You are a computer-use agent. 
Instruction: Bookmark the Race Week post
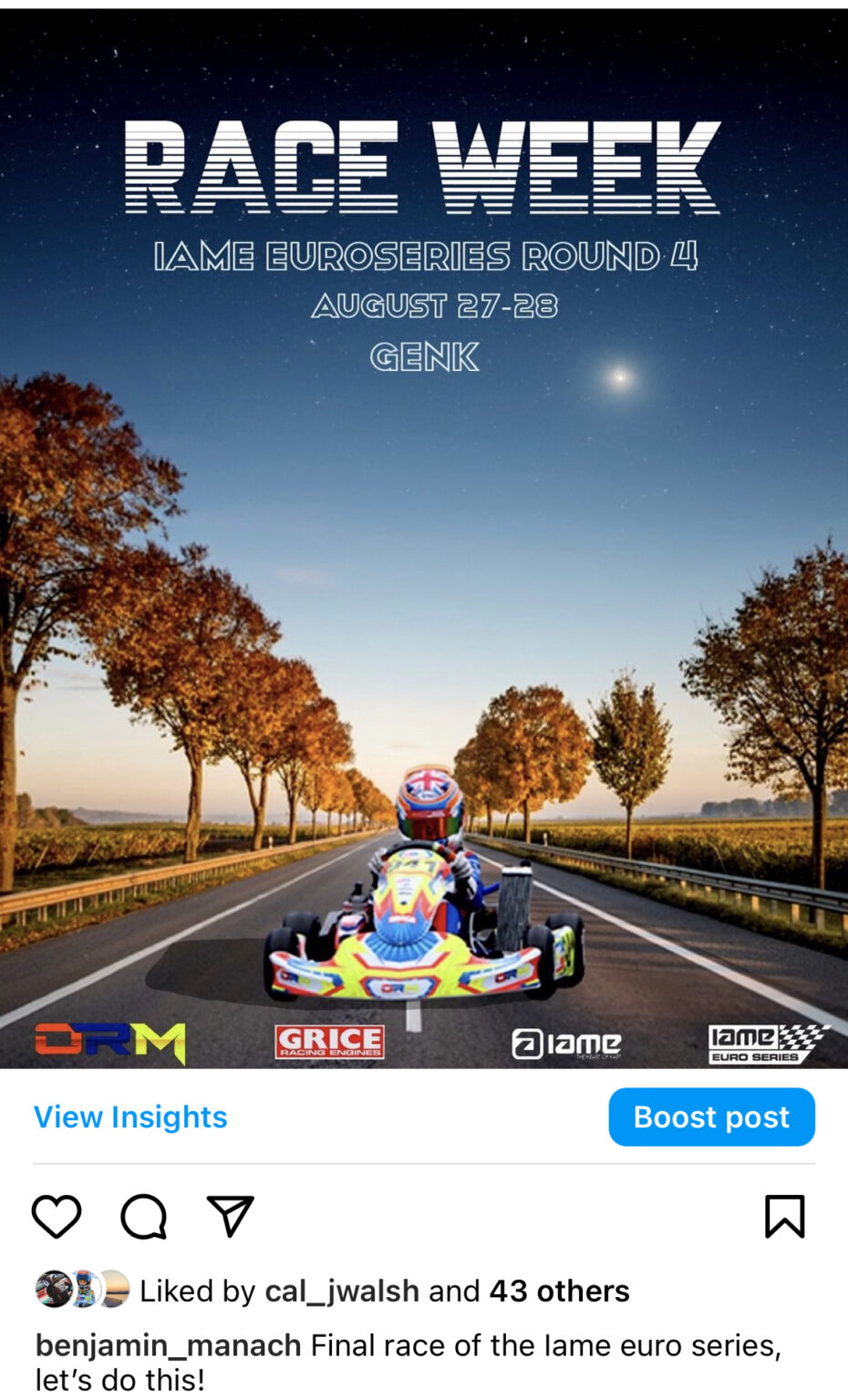[x=784, y=1217]
